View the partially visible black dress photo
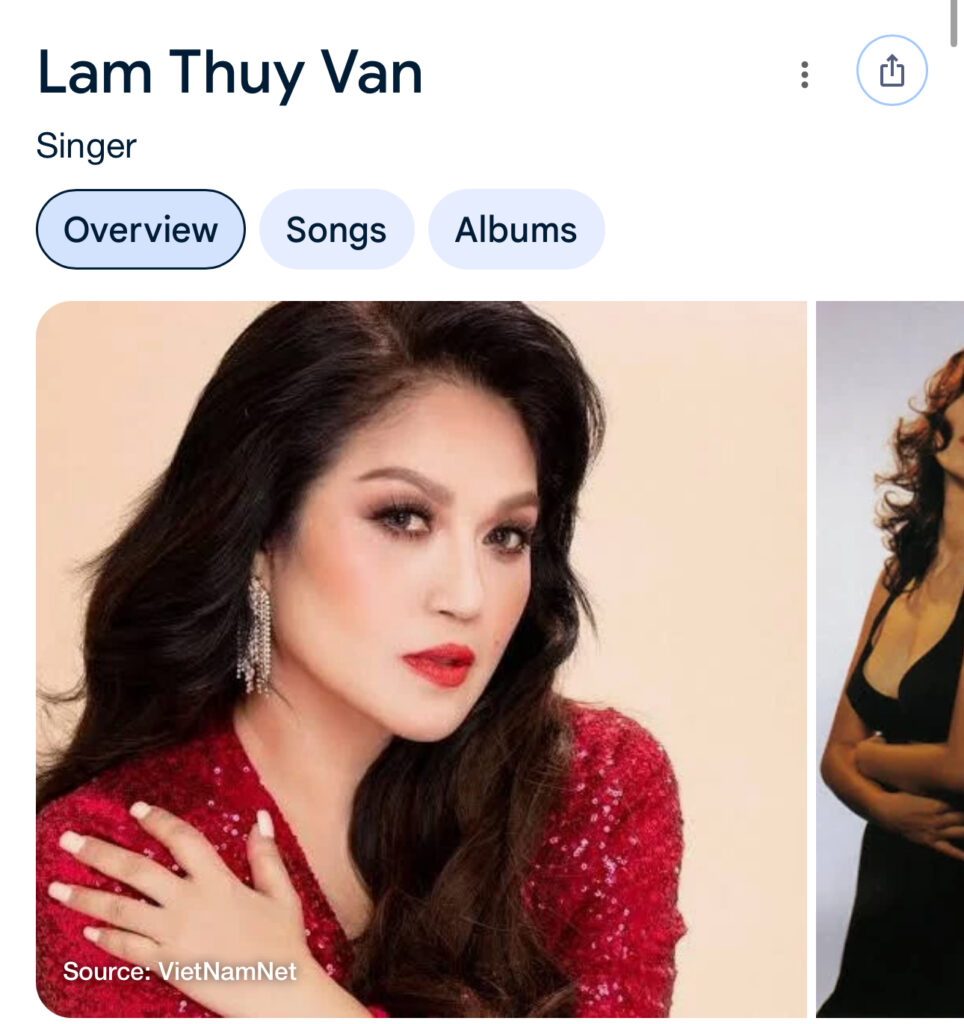 pyautogui.click(x=891, y=658)
